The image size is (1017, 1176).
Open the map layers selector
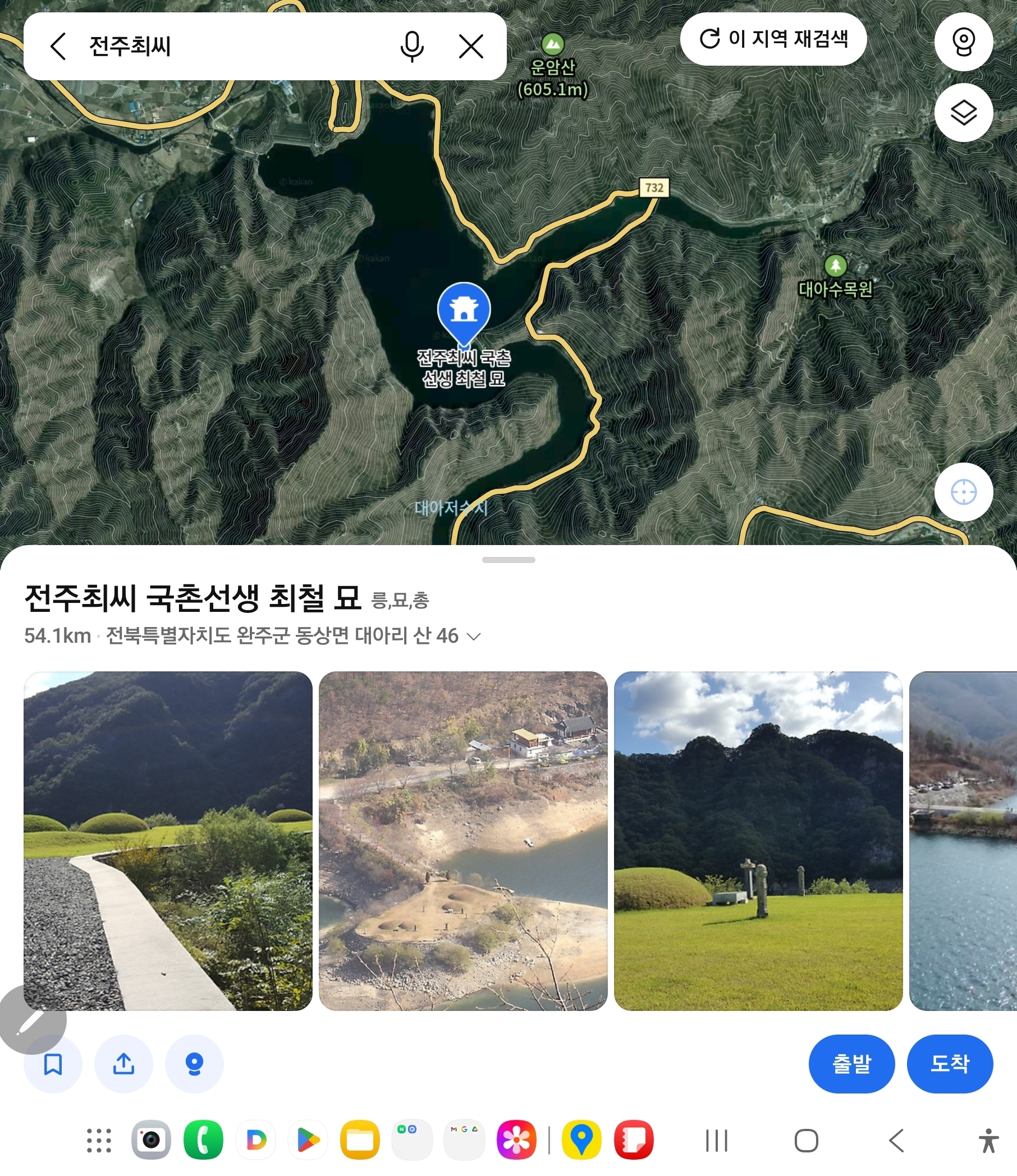click(x=963, y=112)
